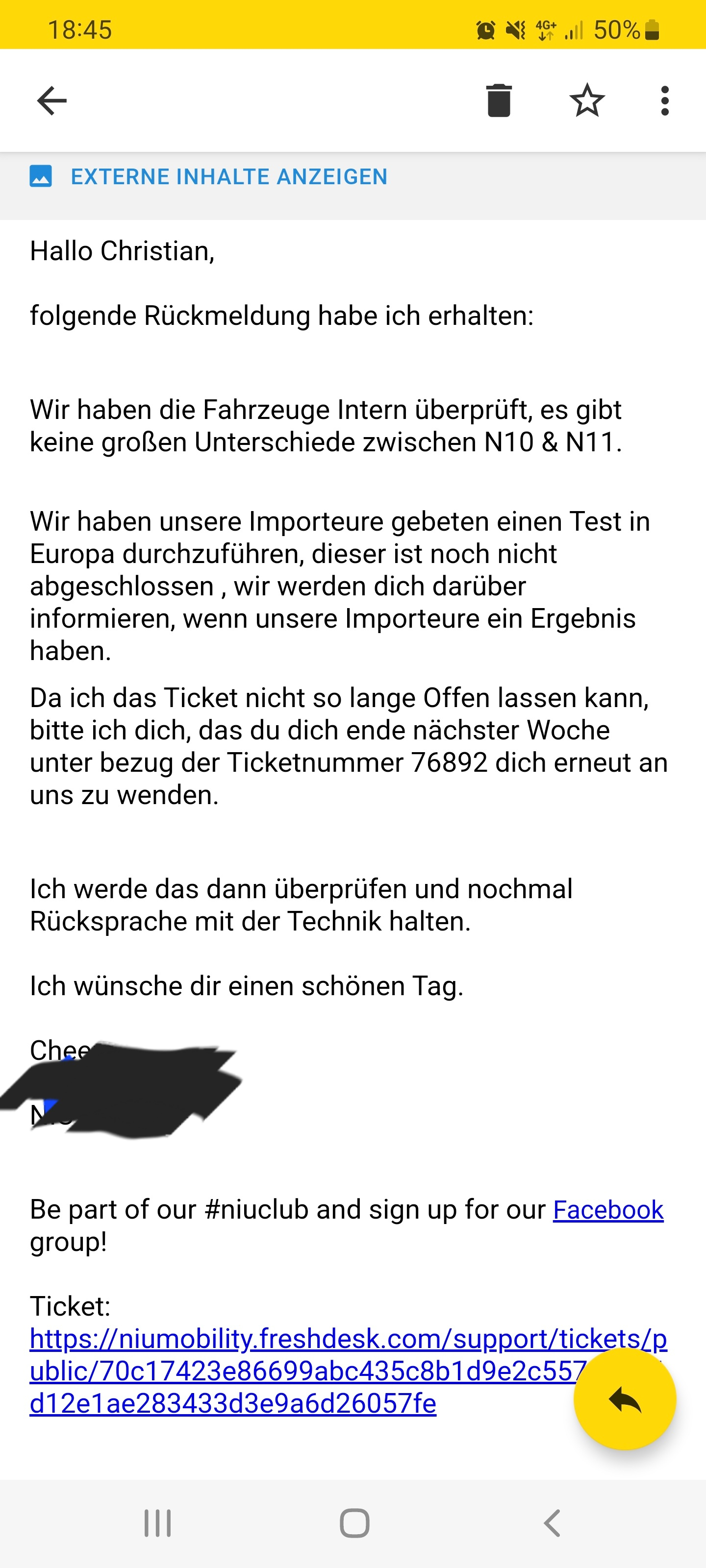Image resolution: width=706 pixels, height=1568 pixels.
Task: Go to the home screen
Action: (x=354, y=1523)
